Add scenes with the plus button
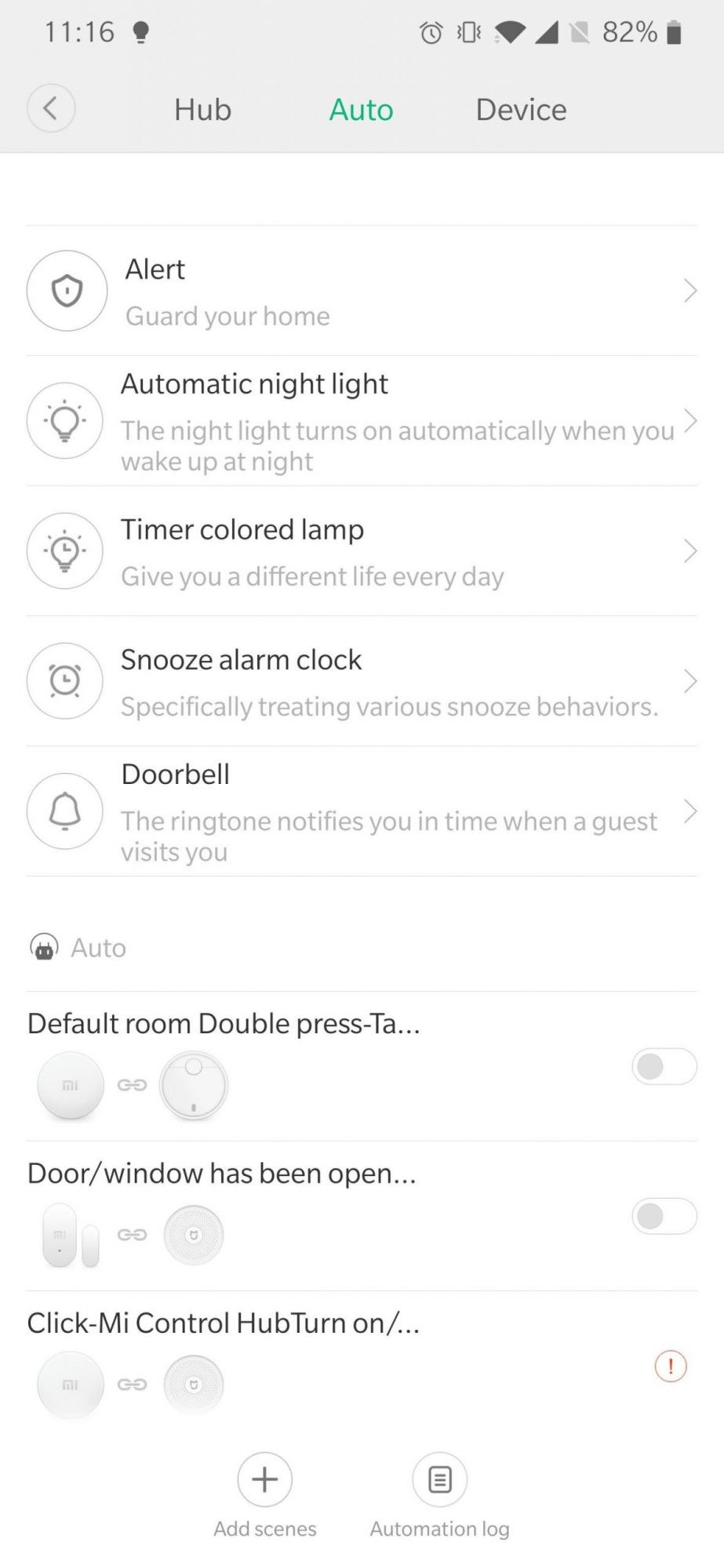724x1568 pixels. (265, 1479)
